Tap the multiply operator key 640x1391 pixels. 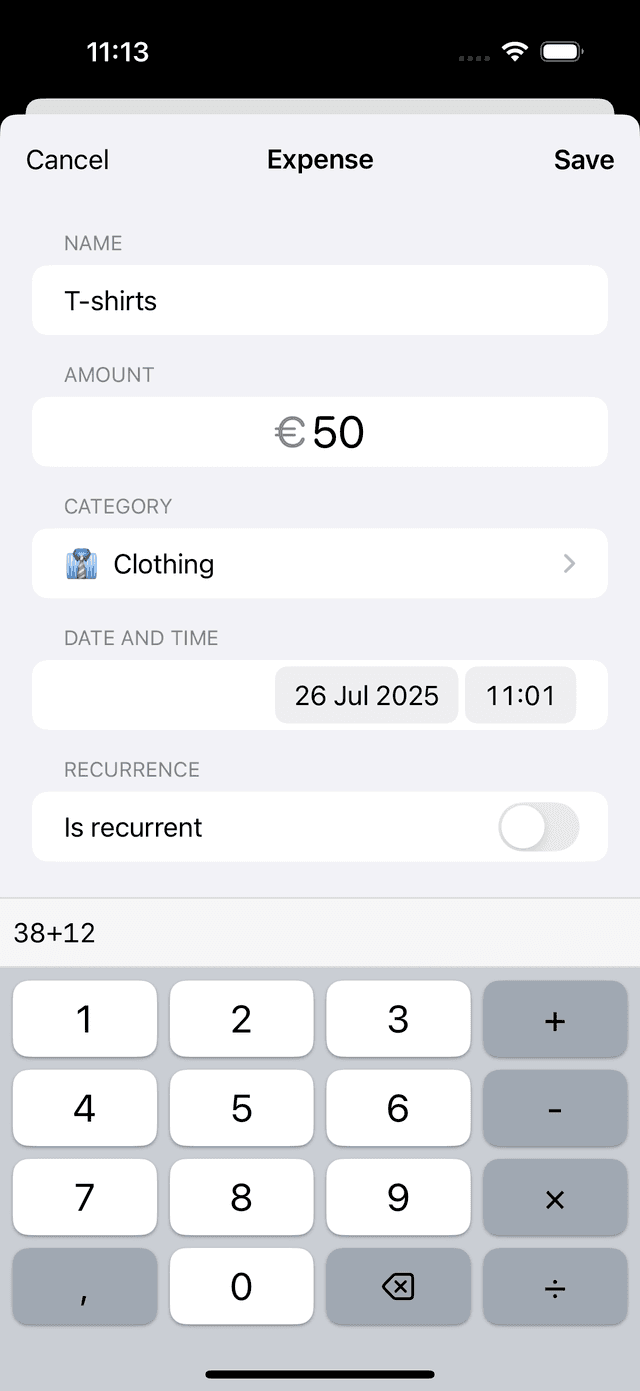[x=554, y=1197]
